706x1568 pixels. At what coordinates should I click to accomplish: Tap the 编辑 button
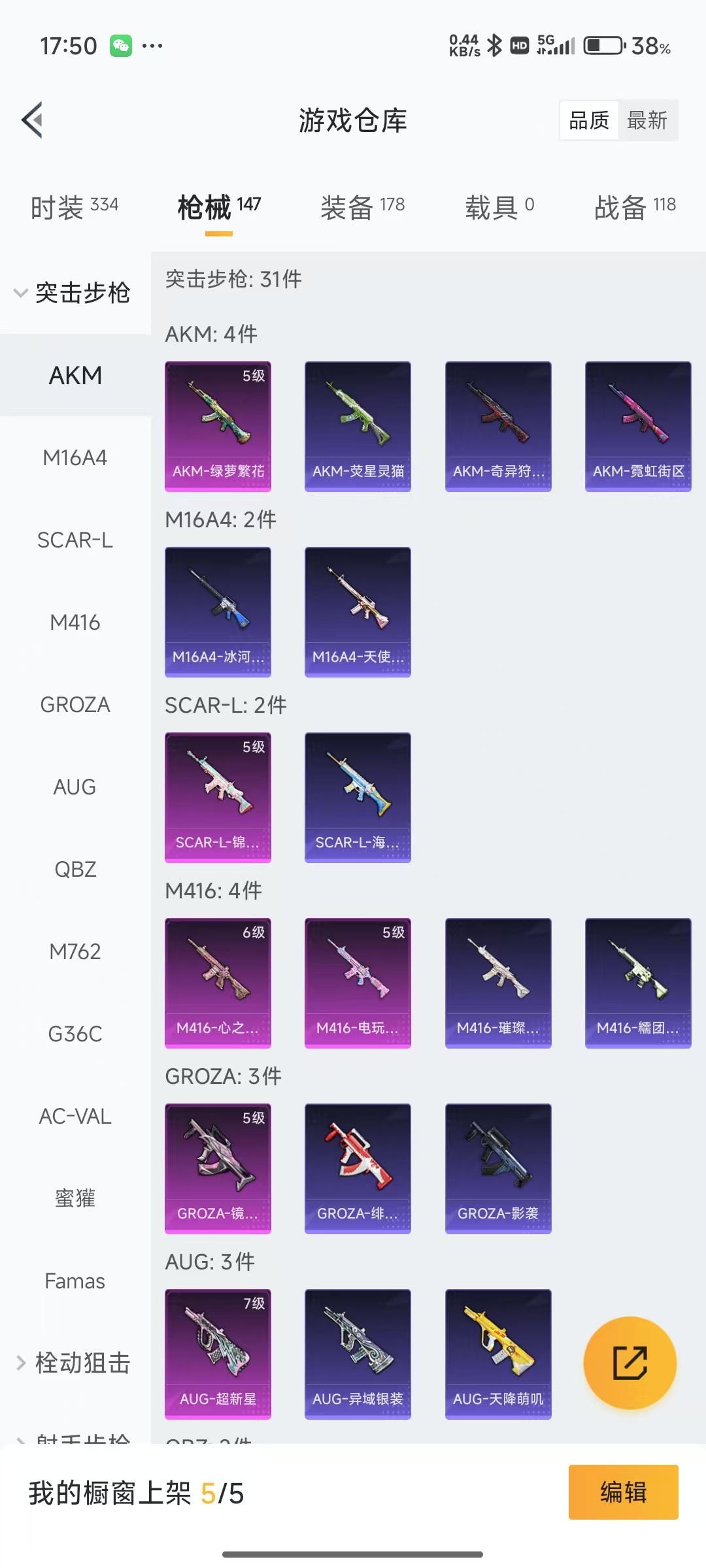623,1492
